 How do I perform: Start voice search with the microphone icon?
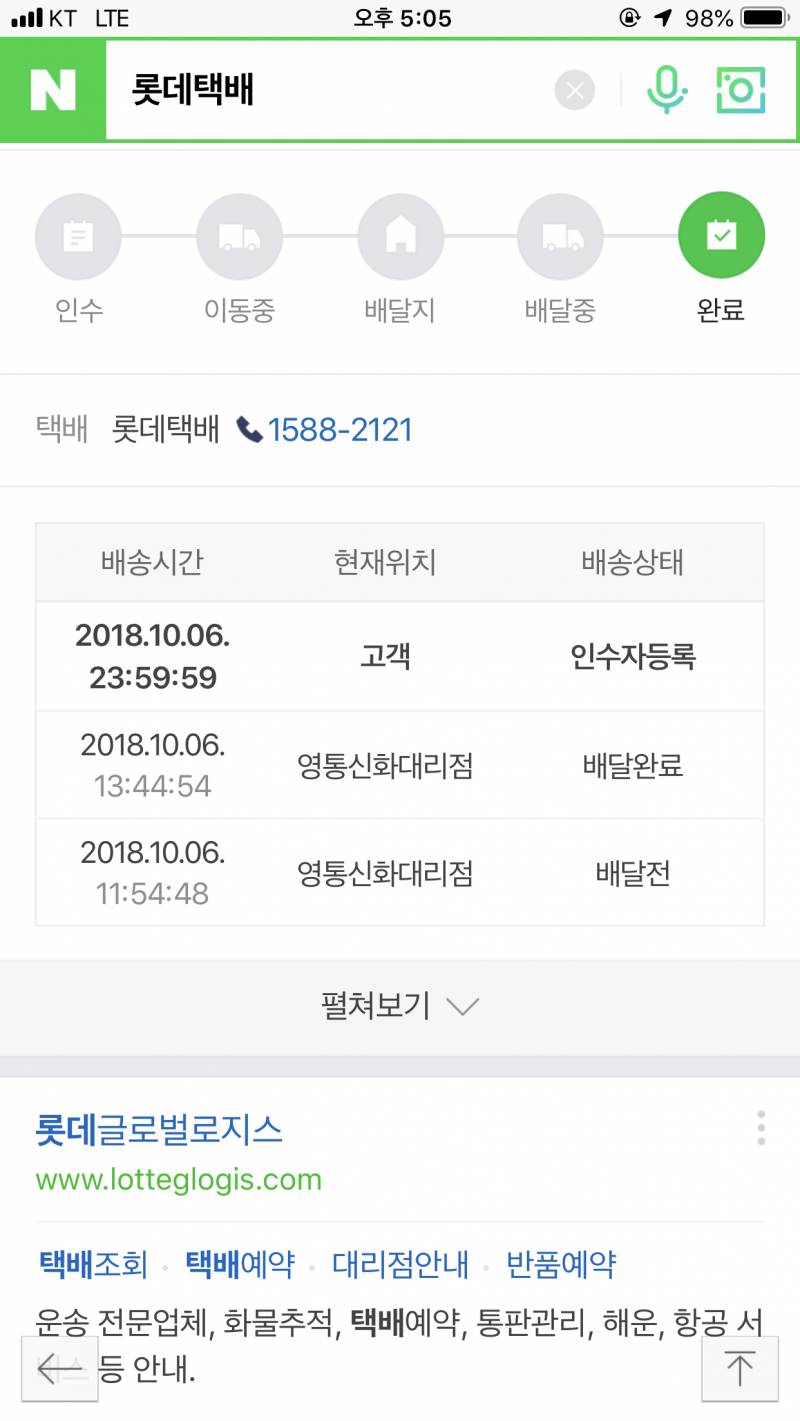point(665,91)
